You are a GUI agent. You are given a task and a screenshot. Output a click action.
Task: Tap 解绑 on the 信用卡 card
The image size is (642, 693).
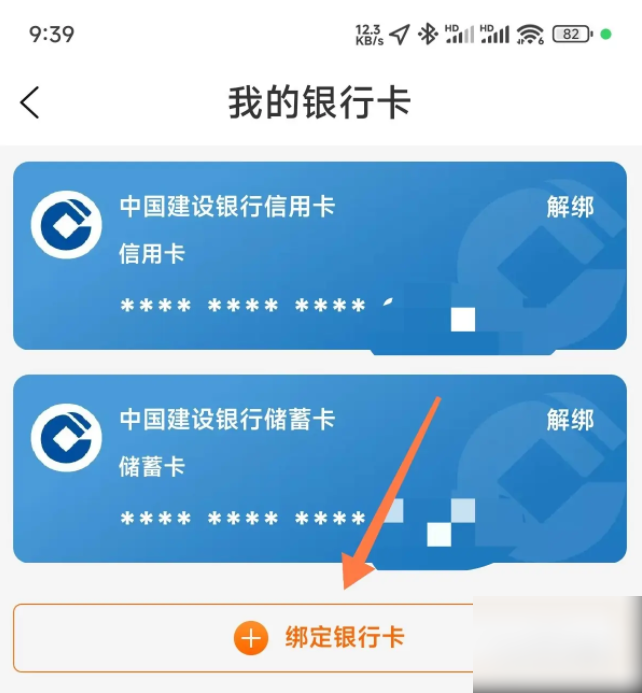[x=570, y=207]
